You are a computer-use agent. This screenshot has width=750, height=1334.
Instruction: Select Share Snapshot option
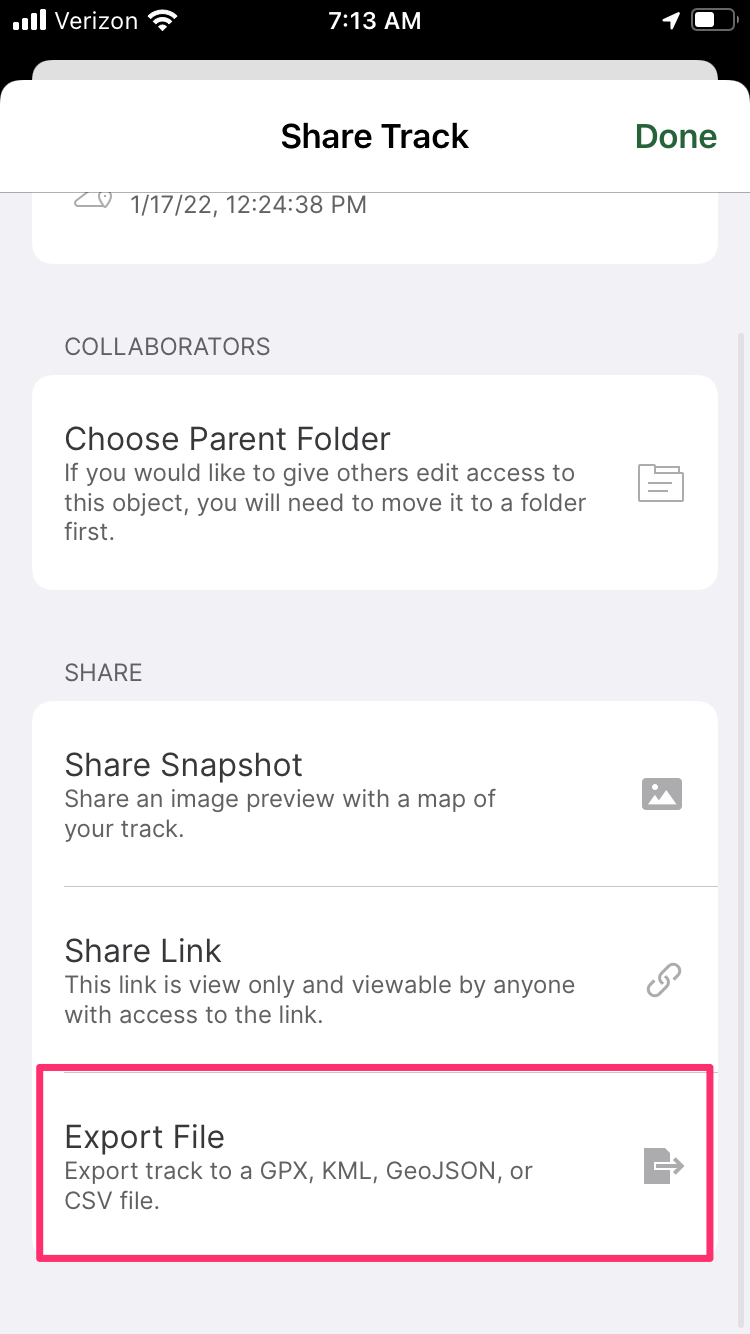[375, 793]
